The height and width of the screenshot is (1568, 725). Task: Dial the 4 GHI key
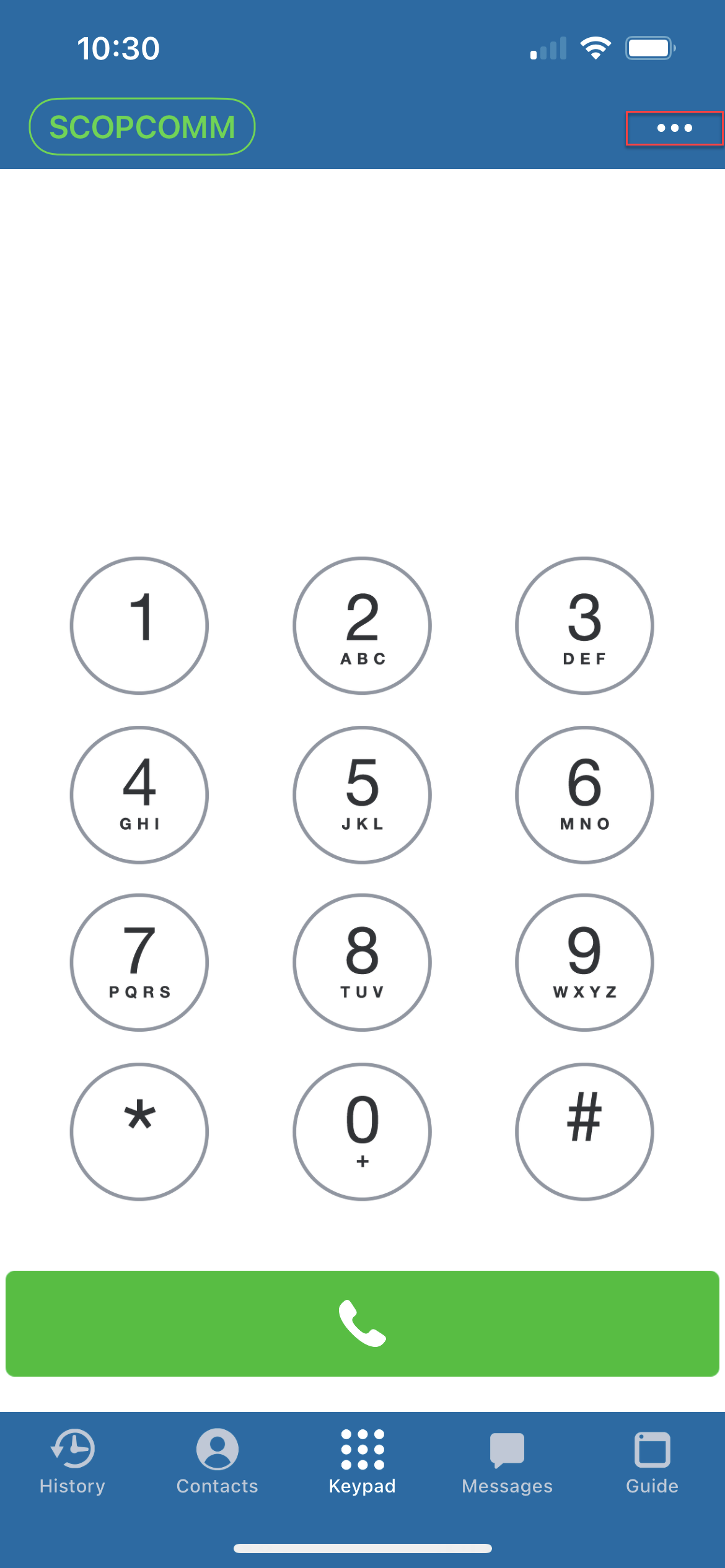click(x=139, y=795)
